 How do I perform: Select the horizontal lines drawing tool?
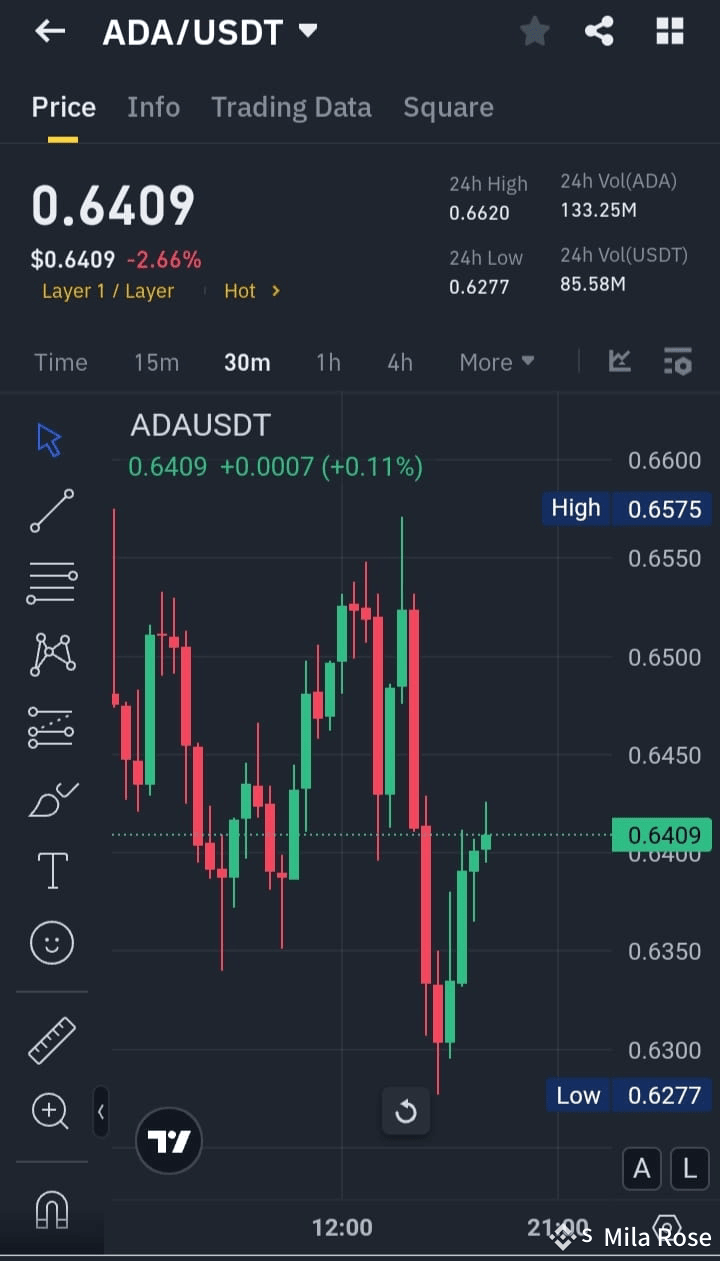(51, 582)
